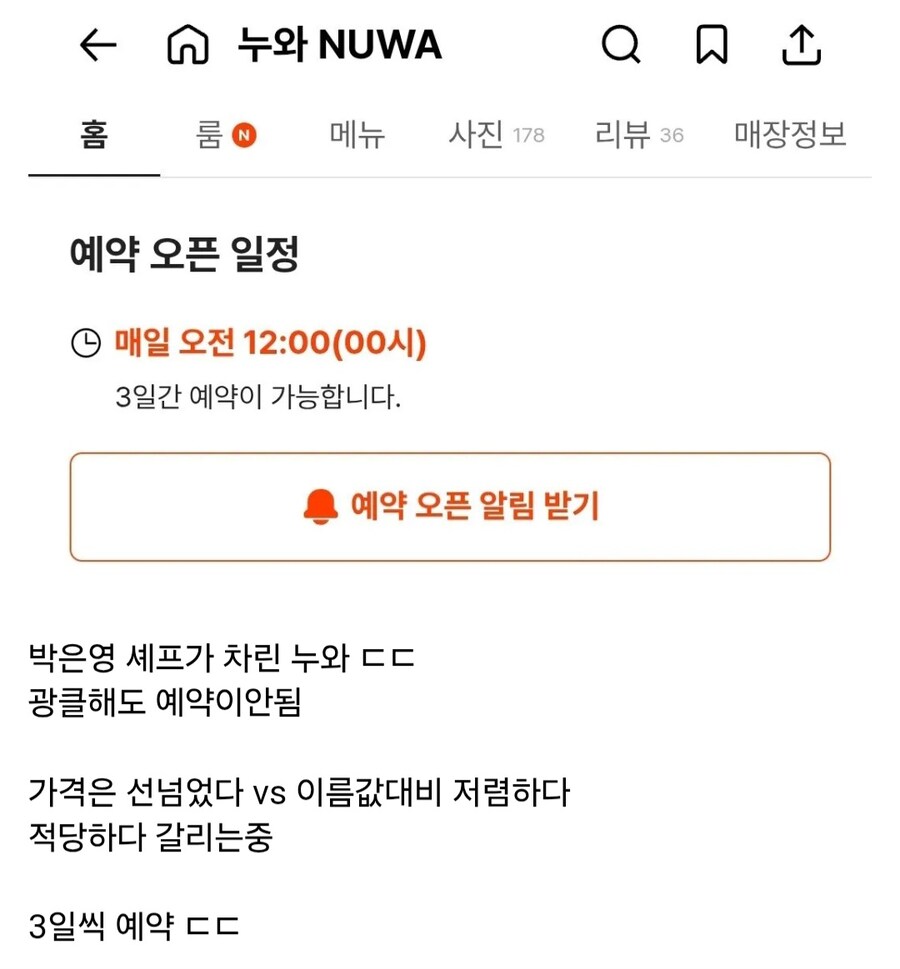Click the clock icon beside reservation time

pos(86,343)
